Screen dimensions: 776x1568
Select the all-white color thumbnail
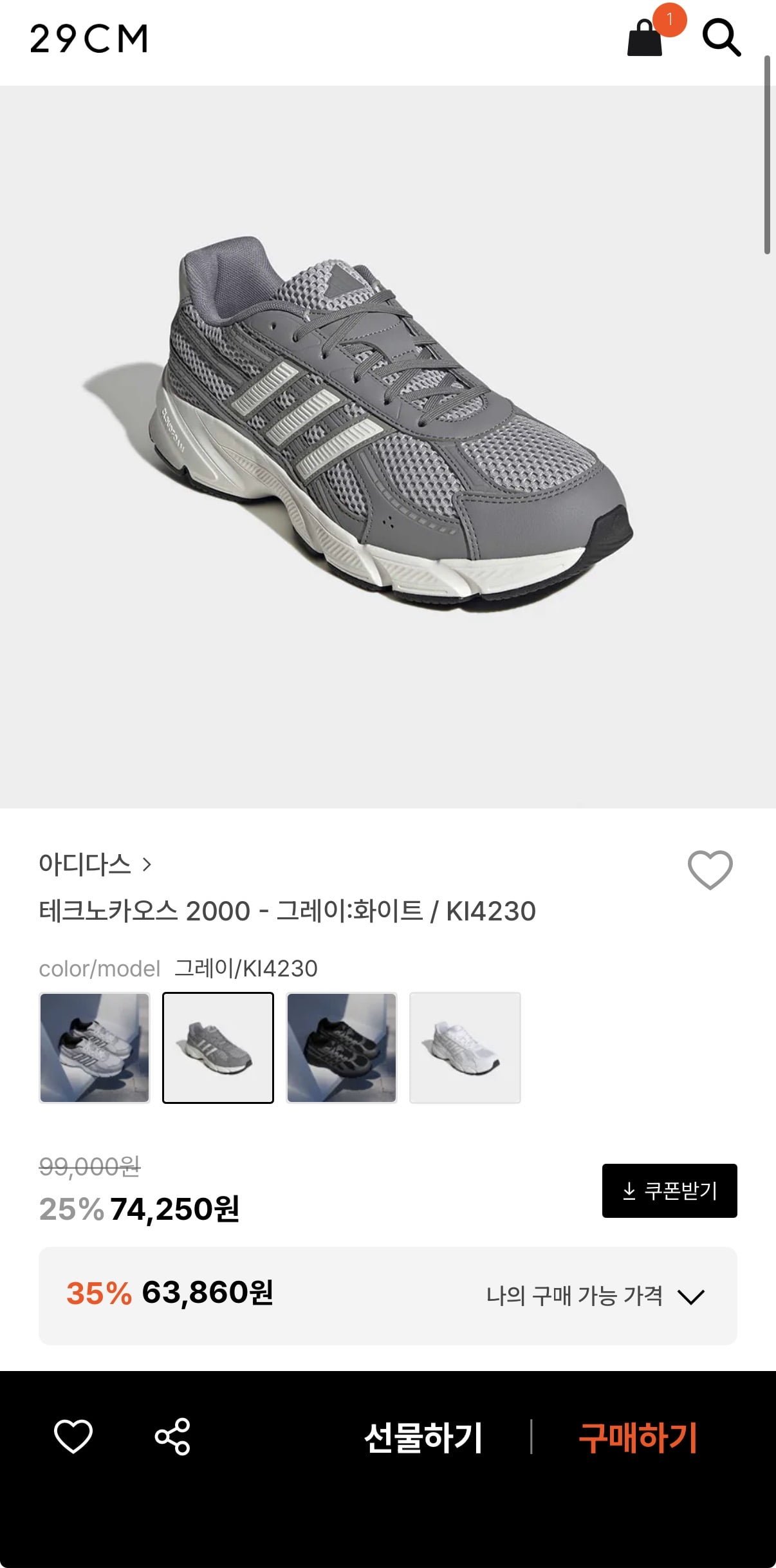[x=465, y=1047]
